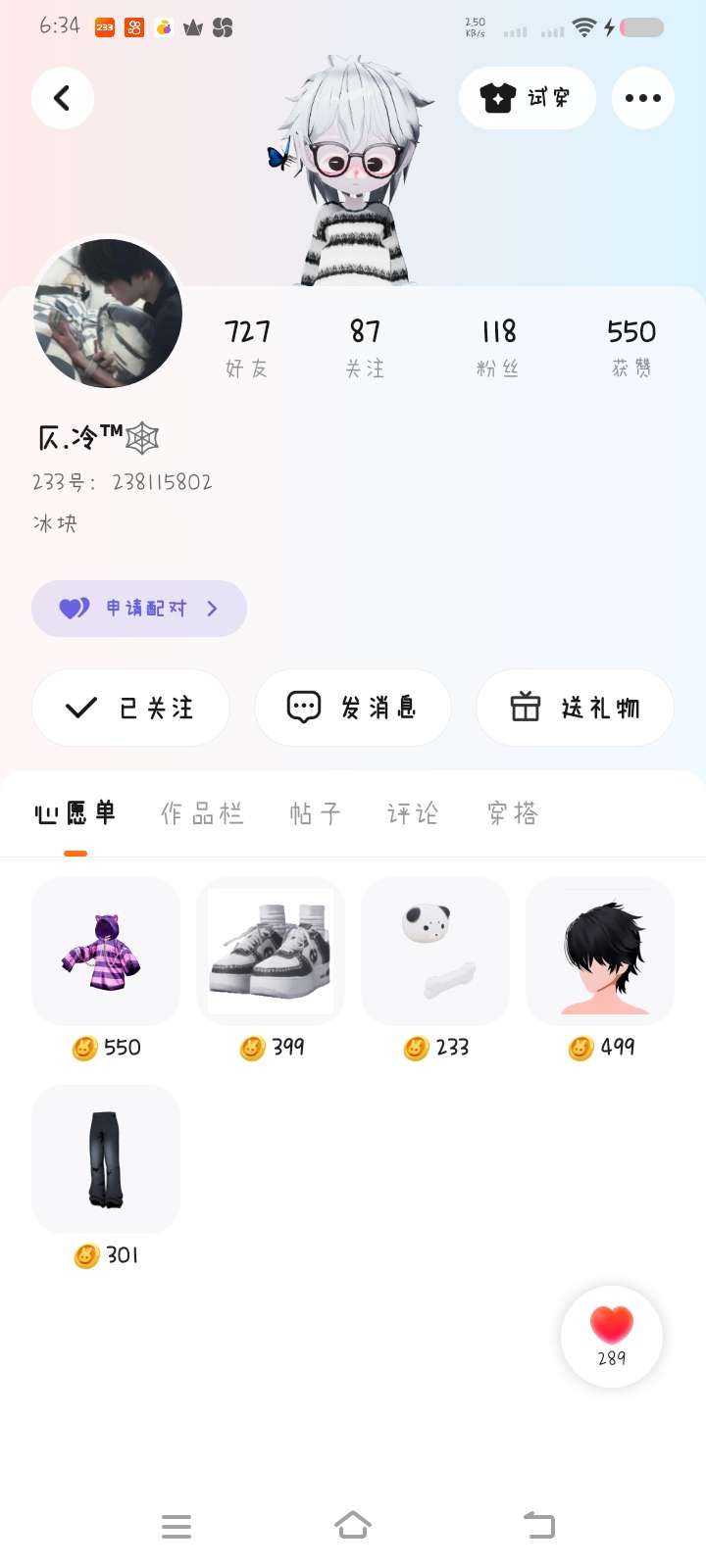Tap the 试穿 try-on button
Image resolution: width=706 pixels, height=1568 pixels.
pyautogui.click(x=527, y=98)
